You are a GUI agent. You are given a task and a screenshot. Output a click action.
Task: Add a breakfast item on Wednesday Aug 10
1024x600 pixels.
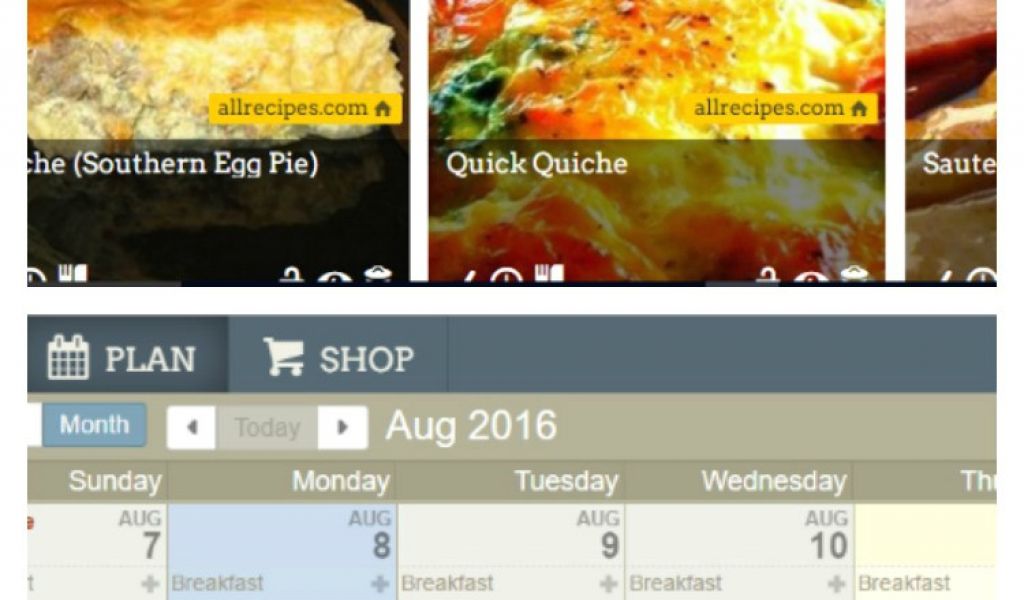[837, 583]
